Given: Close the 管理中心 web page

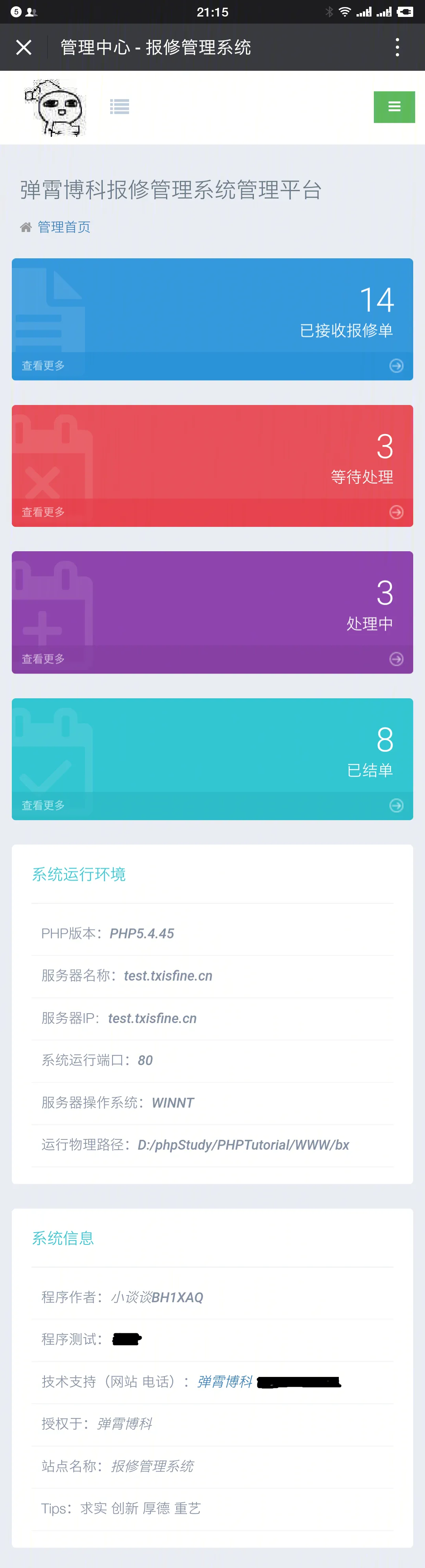Looking at the screenshot, I should (24, 48).
